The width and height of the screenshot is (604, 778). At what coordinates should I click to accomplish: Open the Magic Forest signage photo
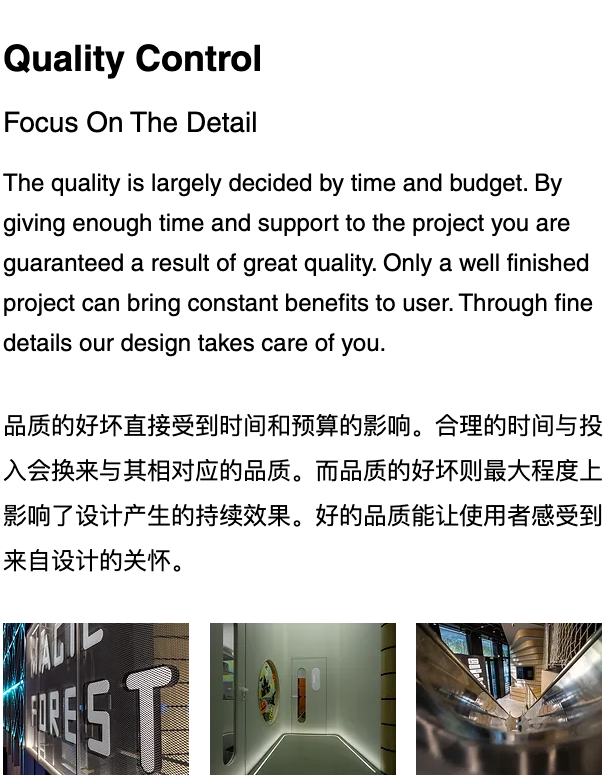(96, 699)
